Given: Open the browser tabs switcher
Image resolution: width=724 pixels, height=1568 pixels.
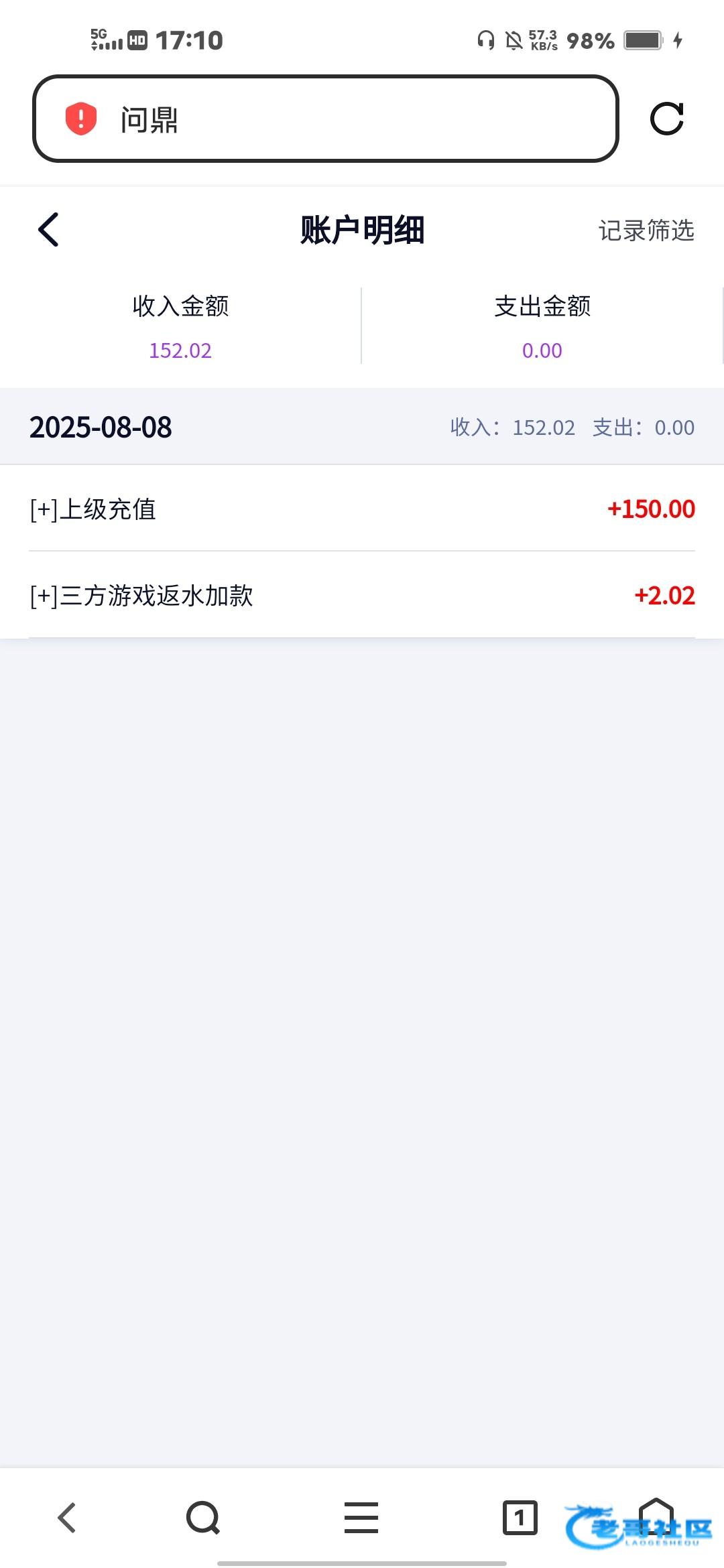Looking at the screenshot, I should pos(520,1517).
